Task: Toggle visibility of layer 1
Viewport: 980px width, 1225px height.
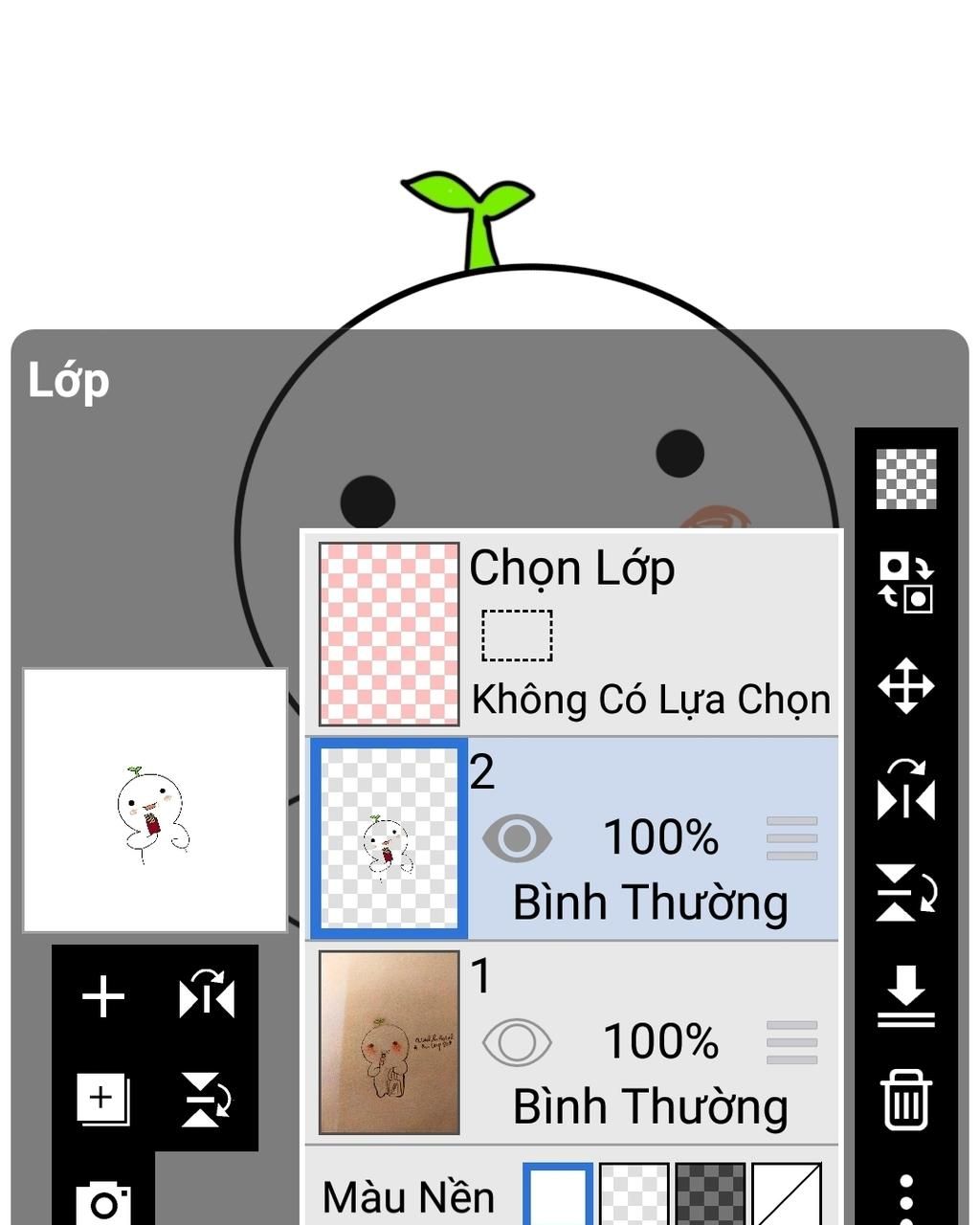Action: pos(517,1042)
